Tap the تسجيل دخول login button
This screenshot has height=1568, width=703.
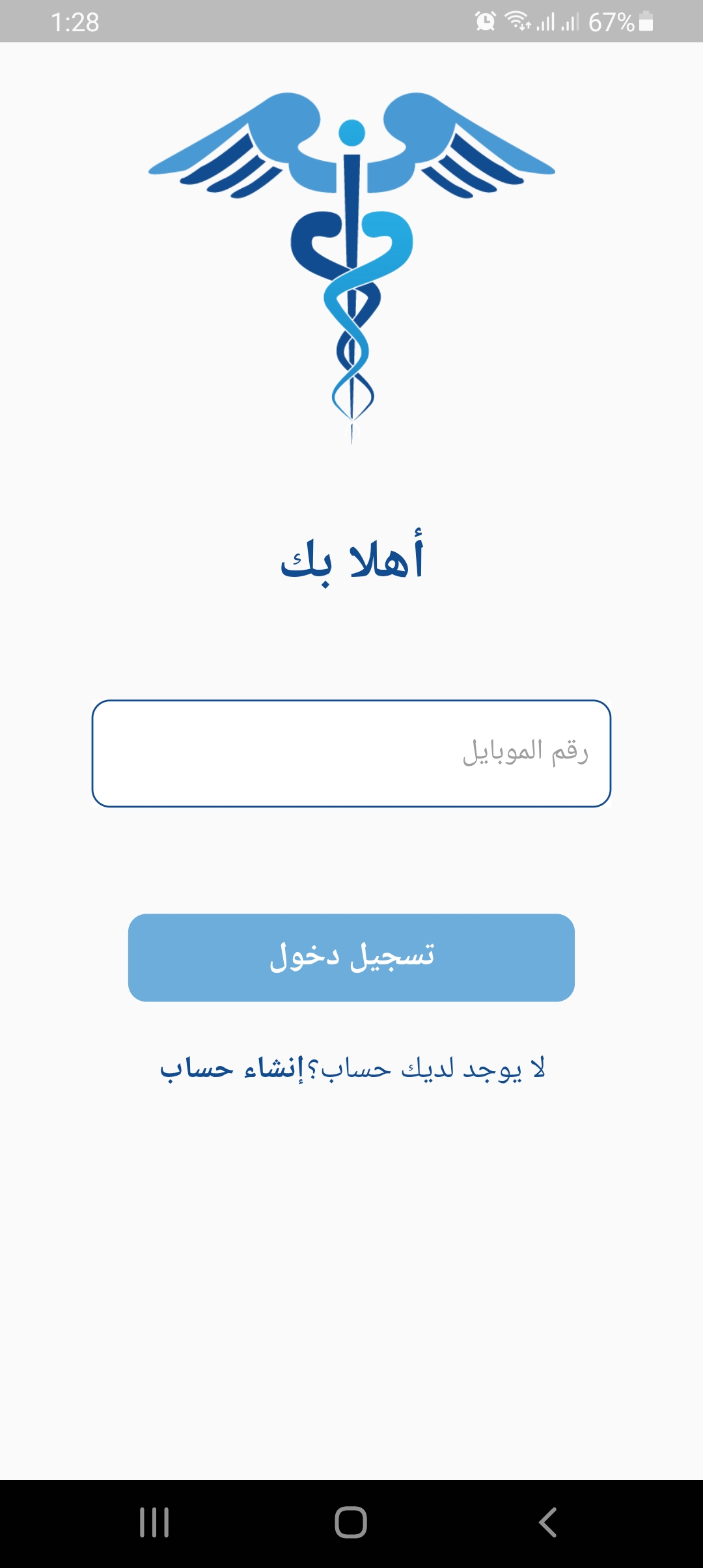tap(351, 957)
